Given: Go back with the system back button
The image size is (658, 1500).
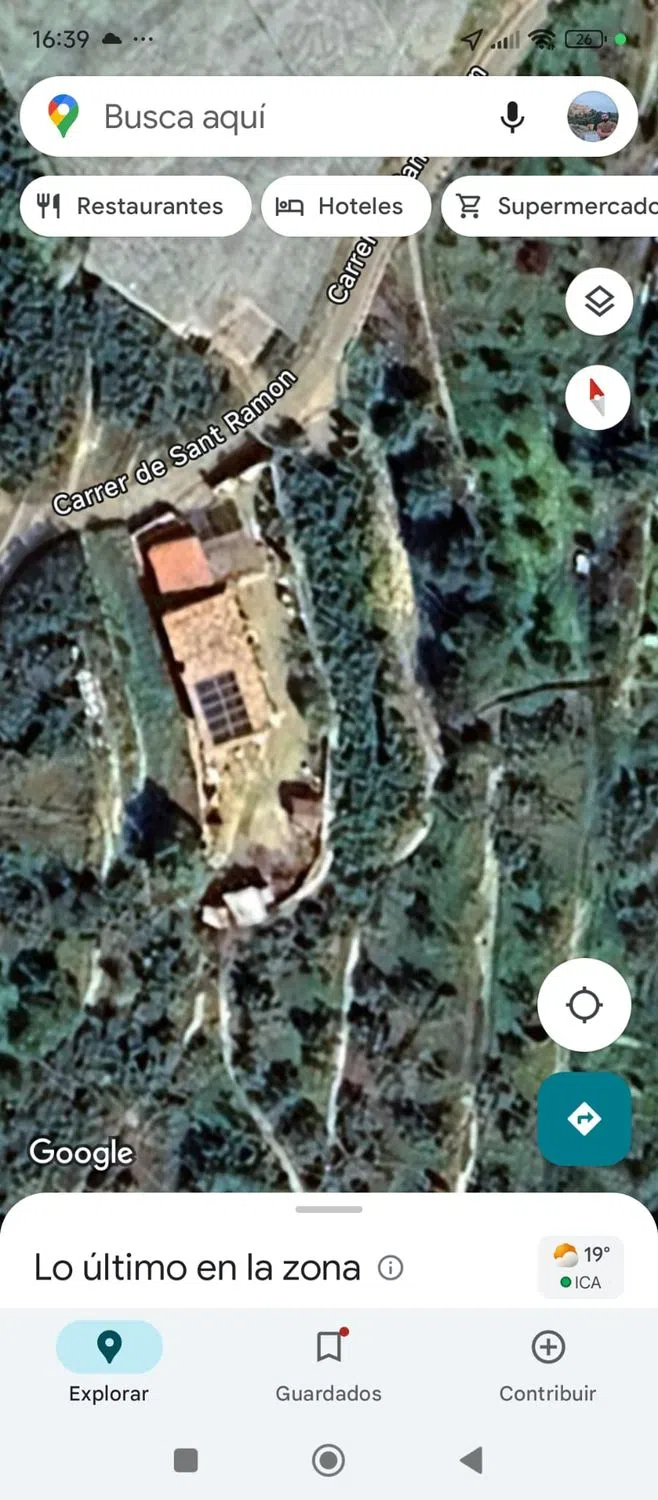Looking at the screenshot, I should pos(470,1460).
